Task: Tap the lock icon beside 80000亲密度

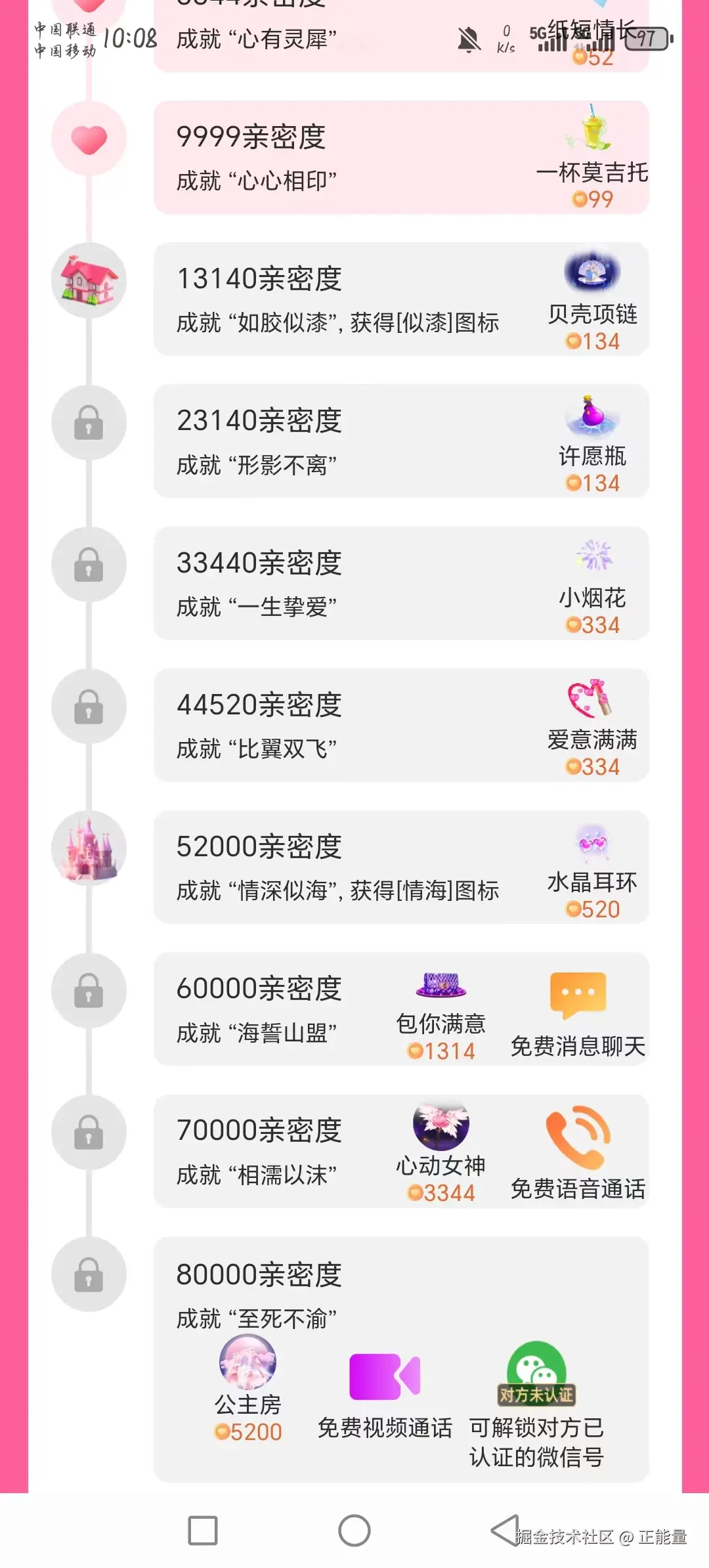Action: tap(89, 1274)
